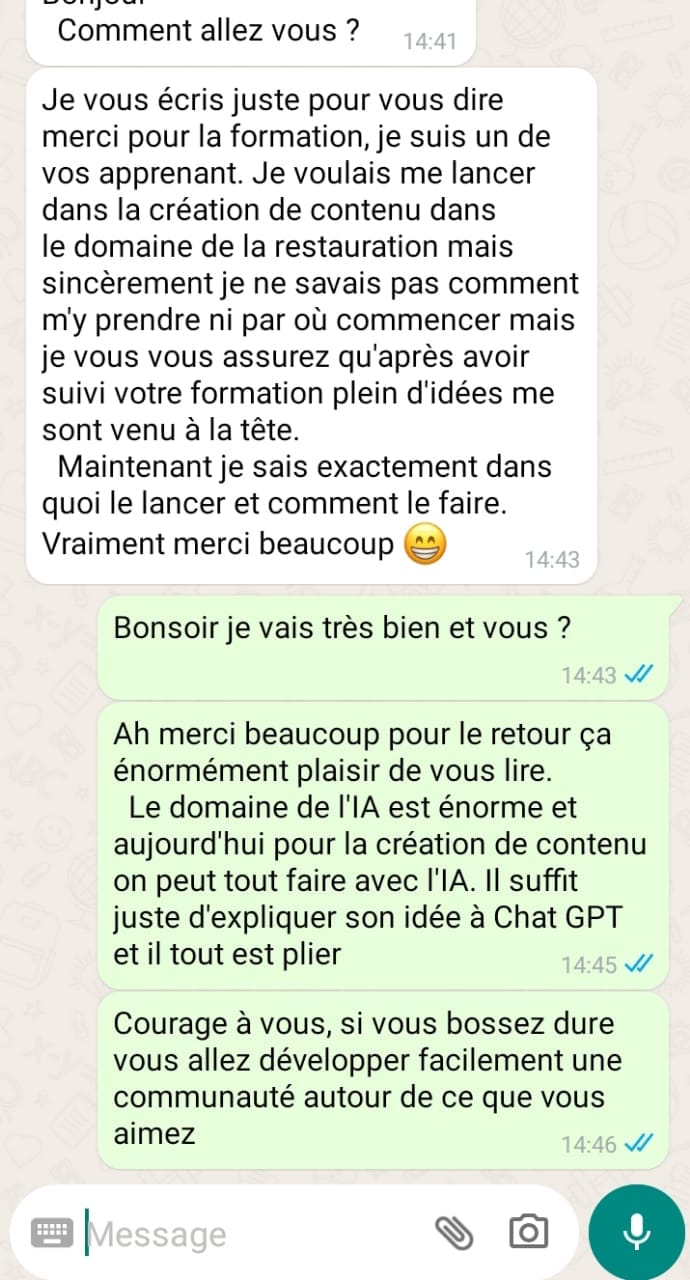Open the keyboard switch icon
This screenshot has width=690, height=1280.
(51, 1233)
